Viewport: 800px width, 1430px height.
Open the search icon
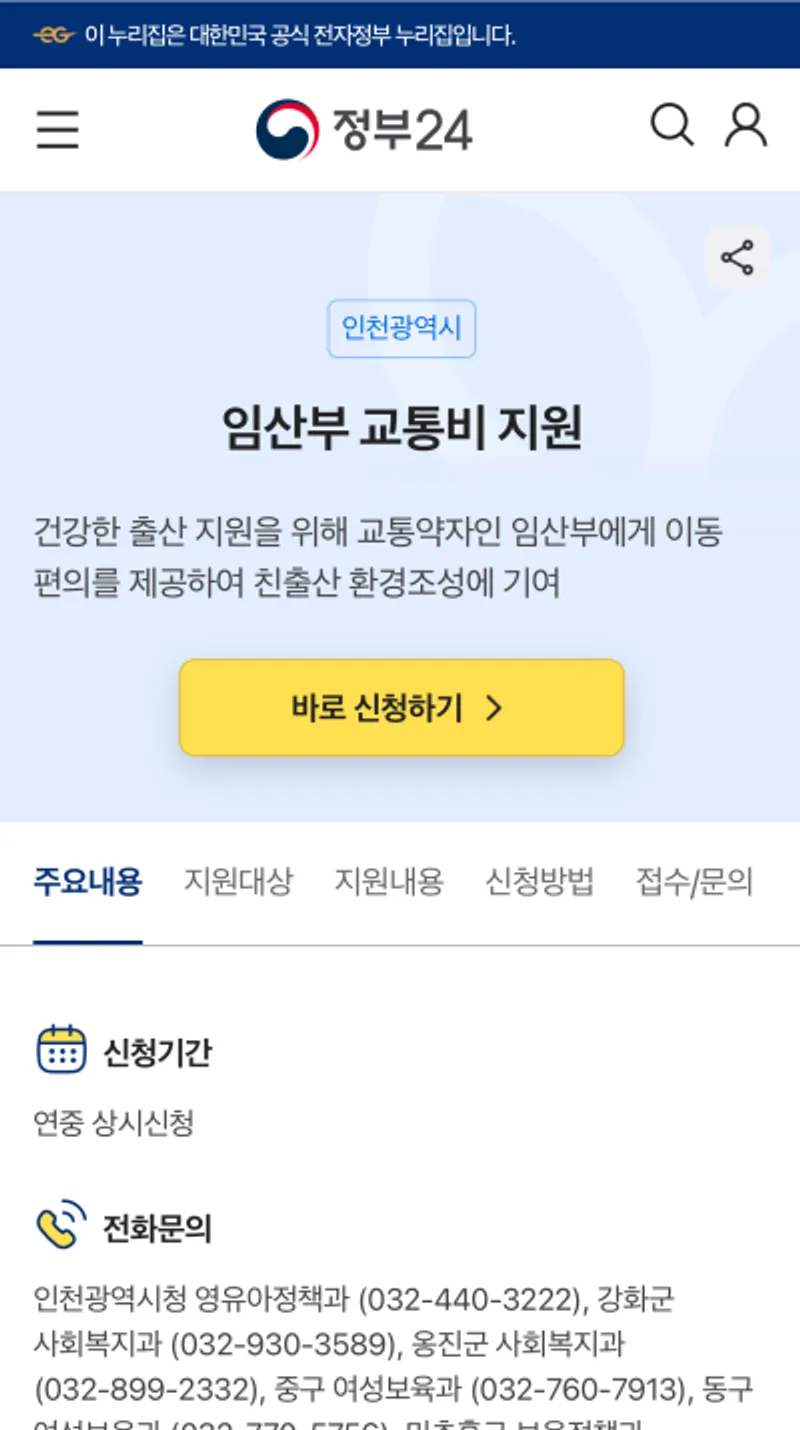pyautogui.click(x=672, y=127)
